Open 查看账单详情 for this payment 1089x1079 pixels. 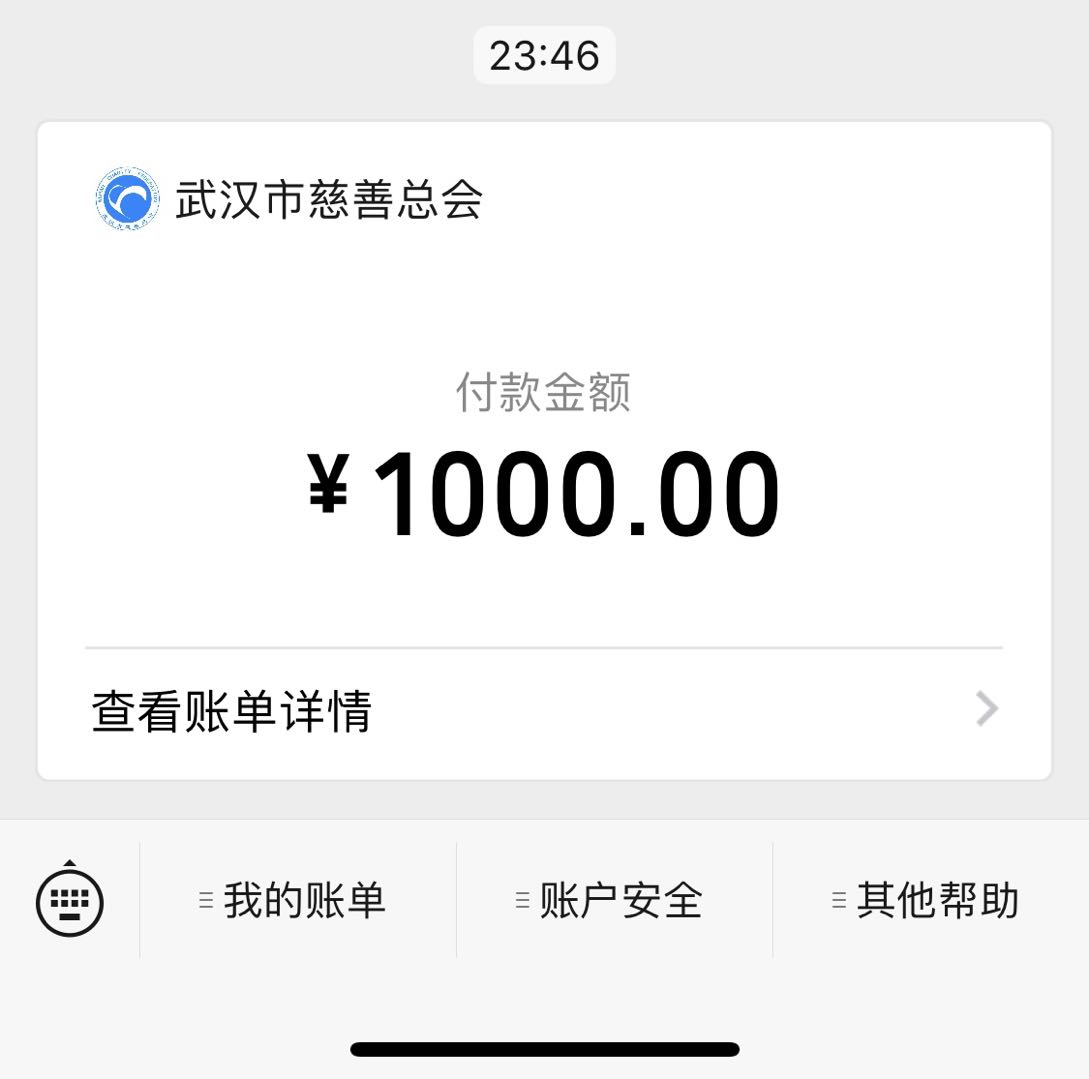544,712
